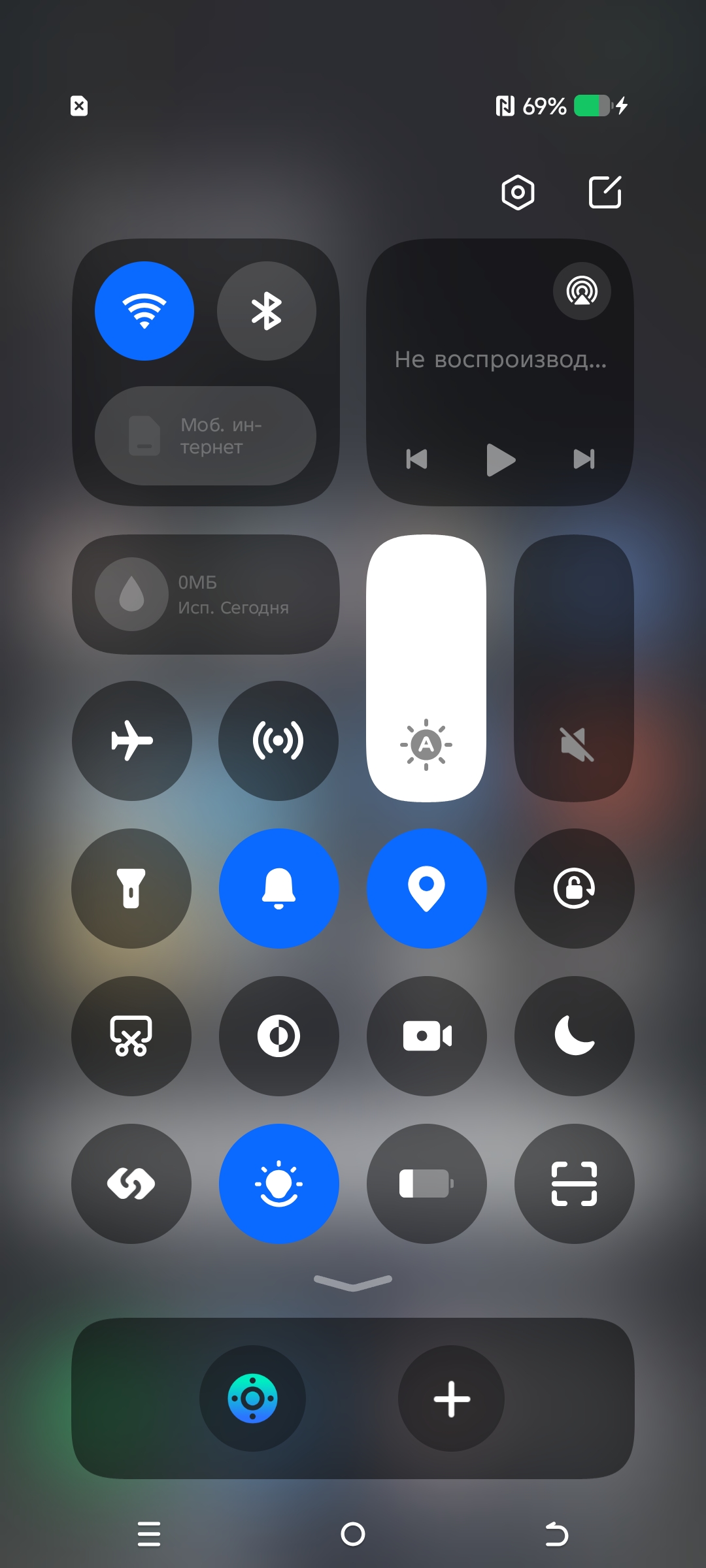This screenshot has width=706, height=1568.
Task: Turn on airplane mode
Action: pos(132,741)
